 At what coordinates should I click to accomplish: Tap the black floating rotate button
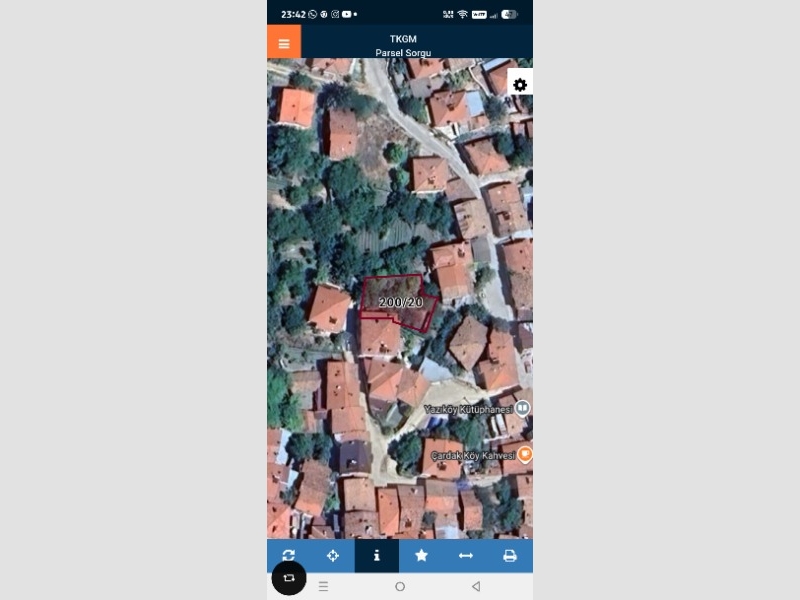point(289,578)
